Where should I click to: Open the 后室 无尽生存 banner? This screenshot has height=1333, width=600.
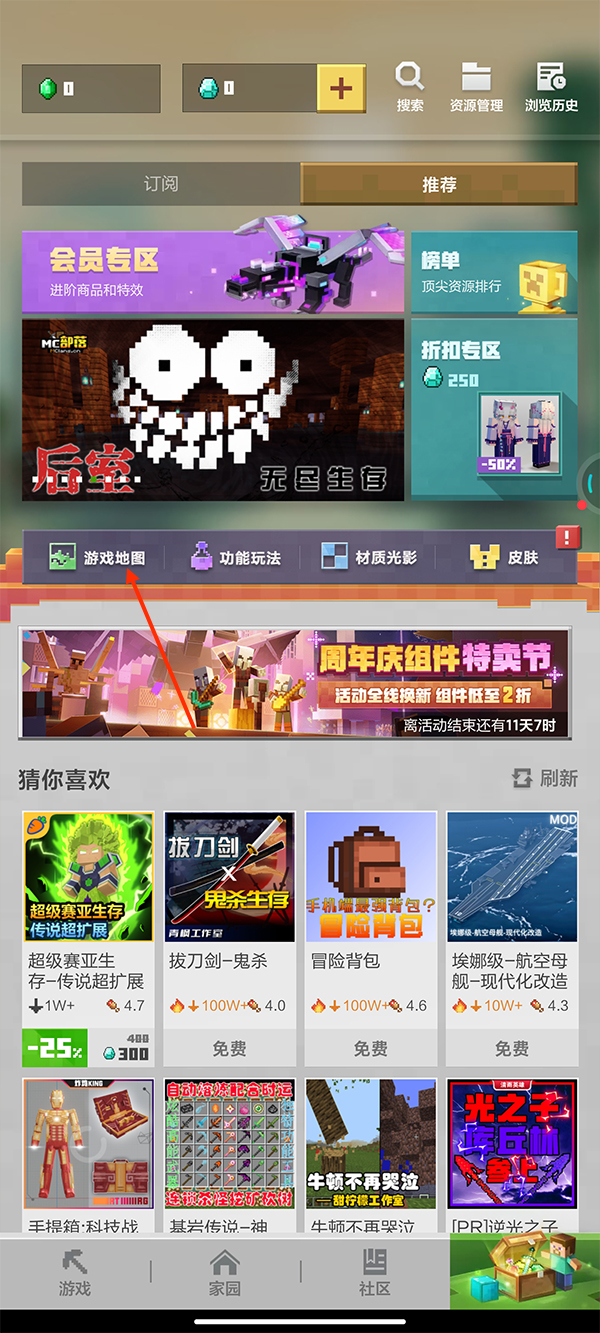coord(213,410)
